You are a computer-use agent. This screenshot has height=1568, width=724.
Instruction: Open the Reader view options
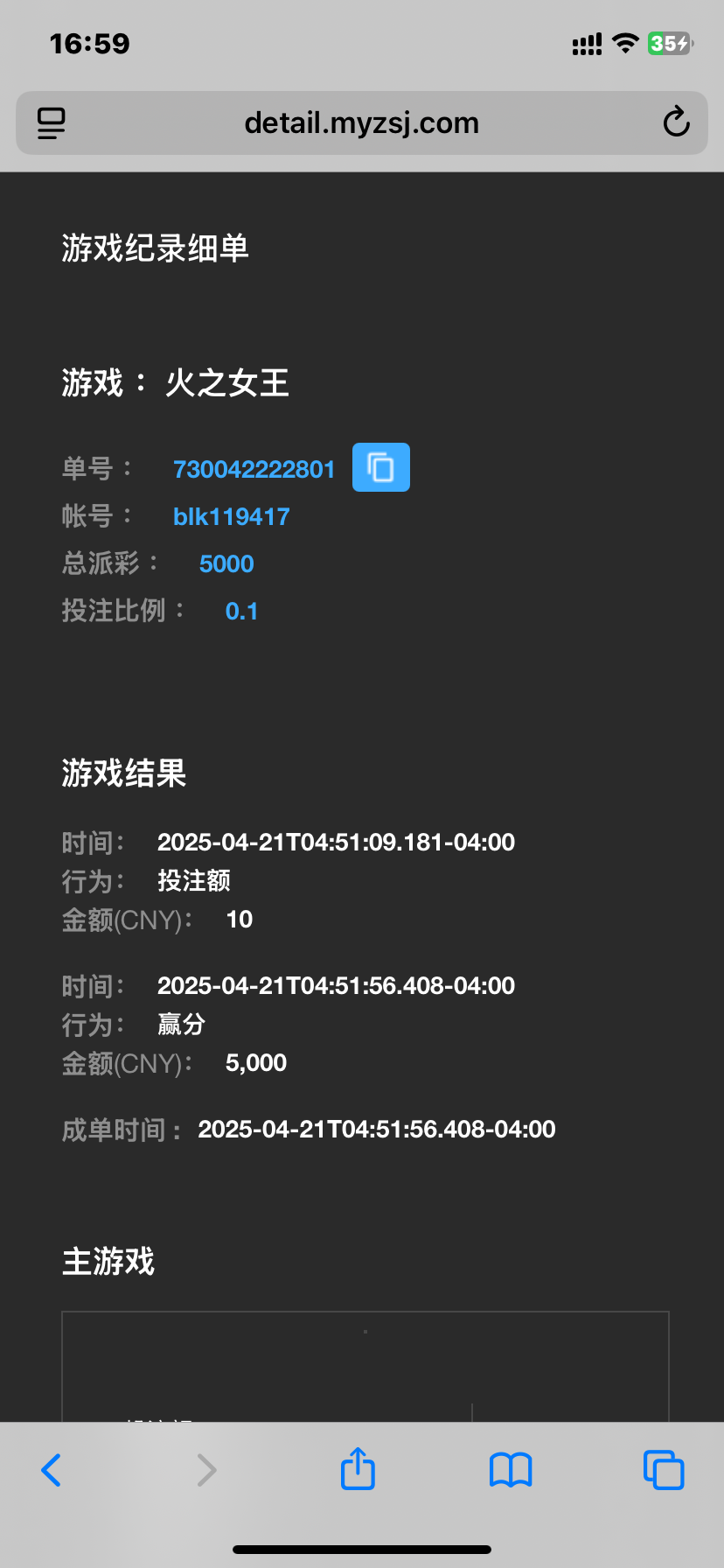pyautogui.click(x=50, y=122)
